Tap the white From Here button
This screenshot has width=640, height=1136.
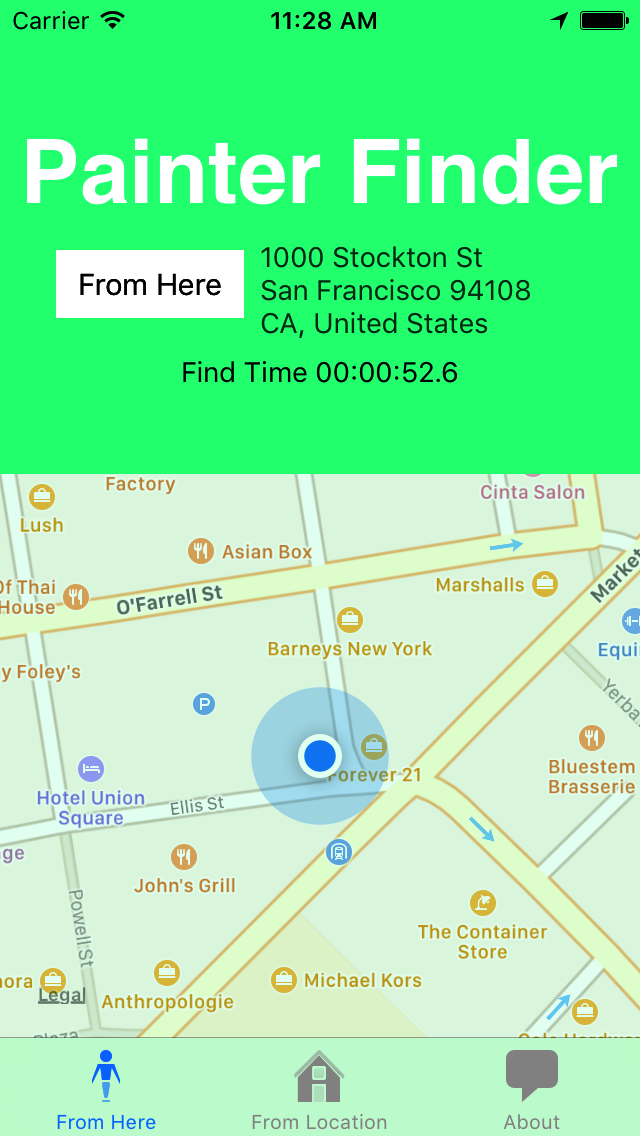pyautogui.click(x=150, y=285)
